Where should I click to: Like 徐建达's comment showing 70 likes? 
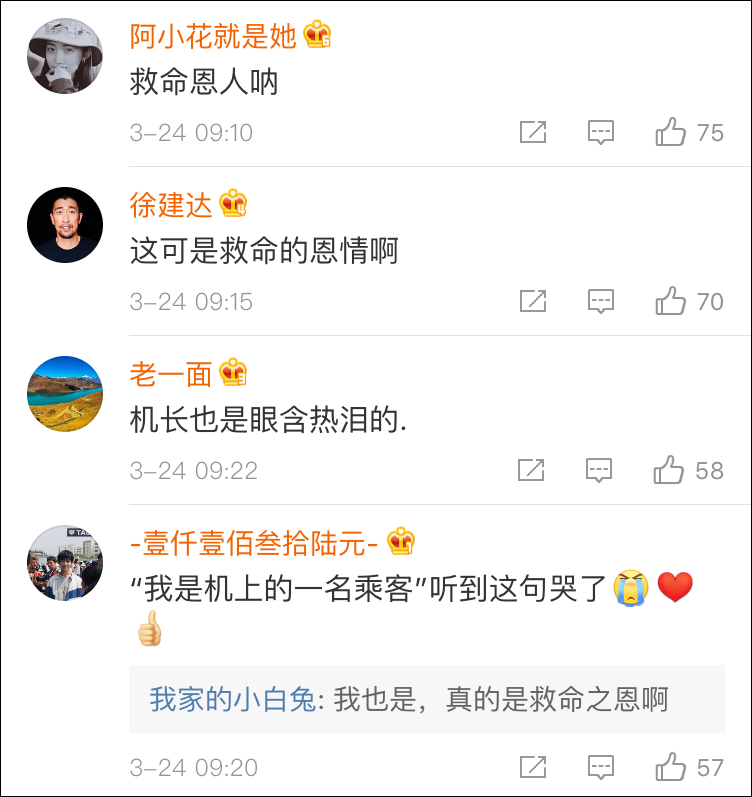tap(668, 300)
